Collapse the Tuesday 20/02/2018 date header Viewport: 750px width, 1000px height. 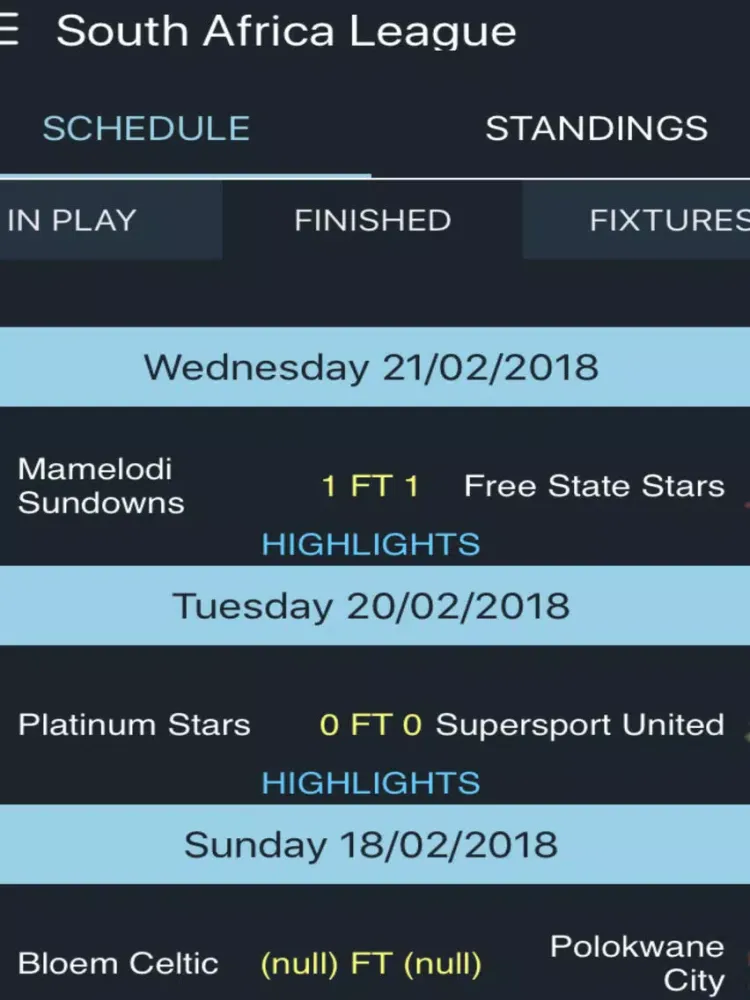point(374,606)
